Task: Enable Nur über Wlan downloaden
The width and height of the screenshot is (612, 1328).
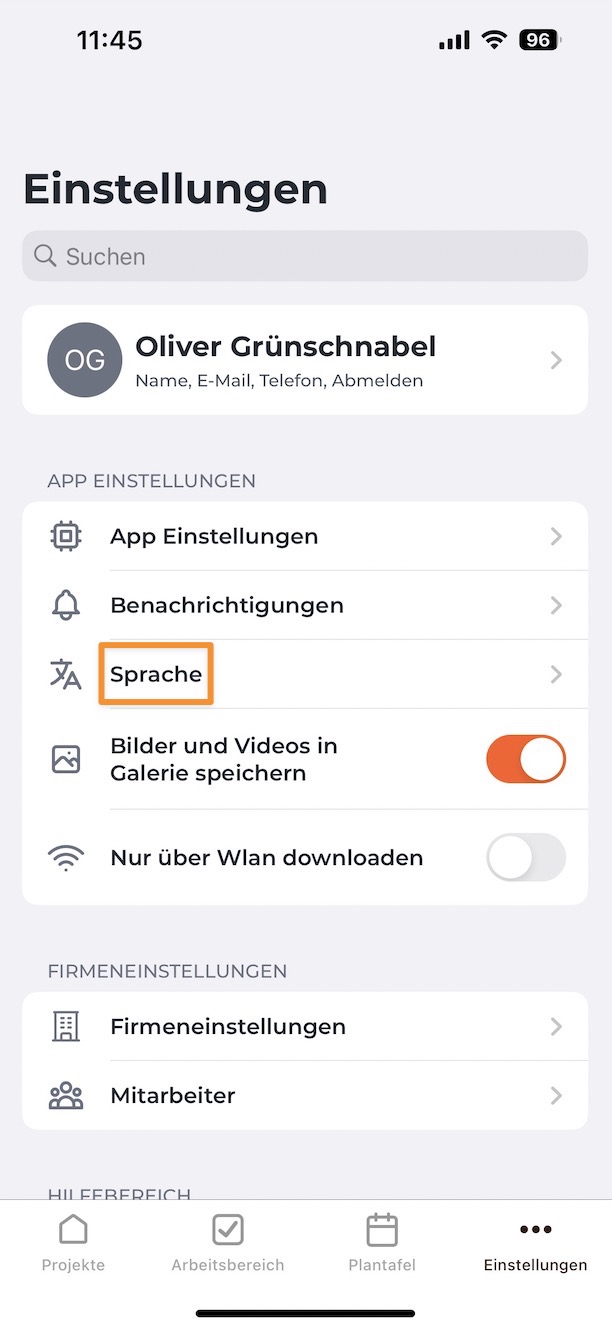Action: coord(525,858)
